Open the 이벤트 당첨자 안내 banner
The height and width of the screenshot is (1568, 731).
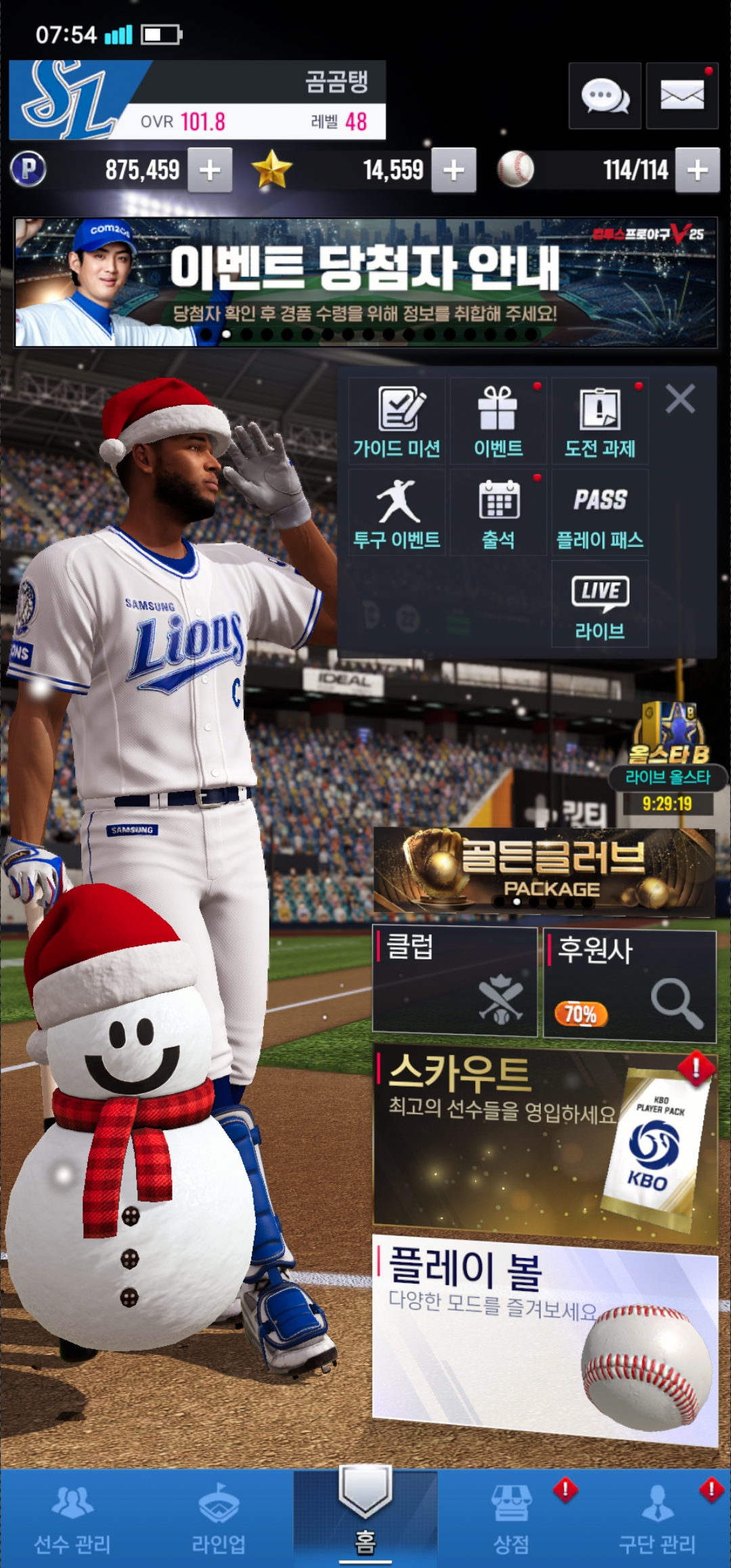(365, 282)
